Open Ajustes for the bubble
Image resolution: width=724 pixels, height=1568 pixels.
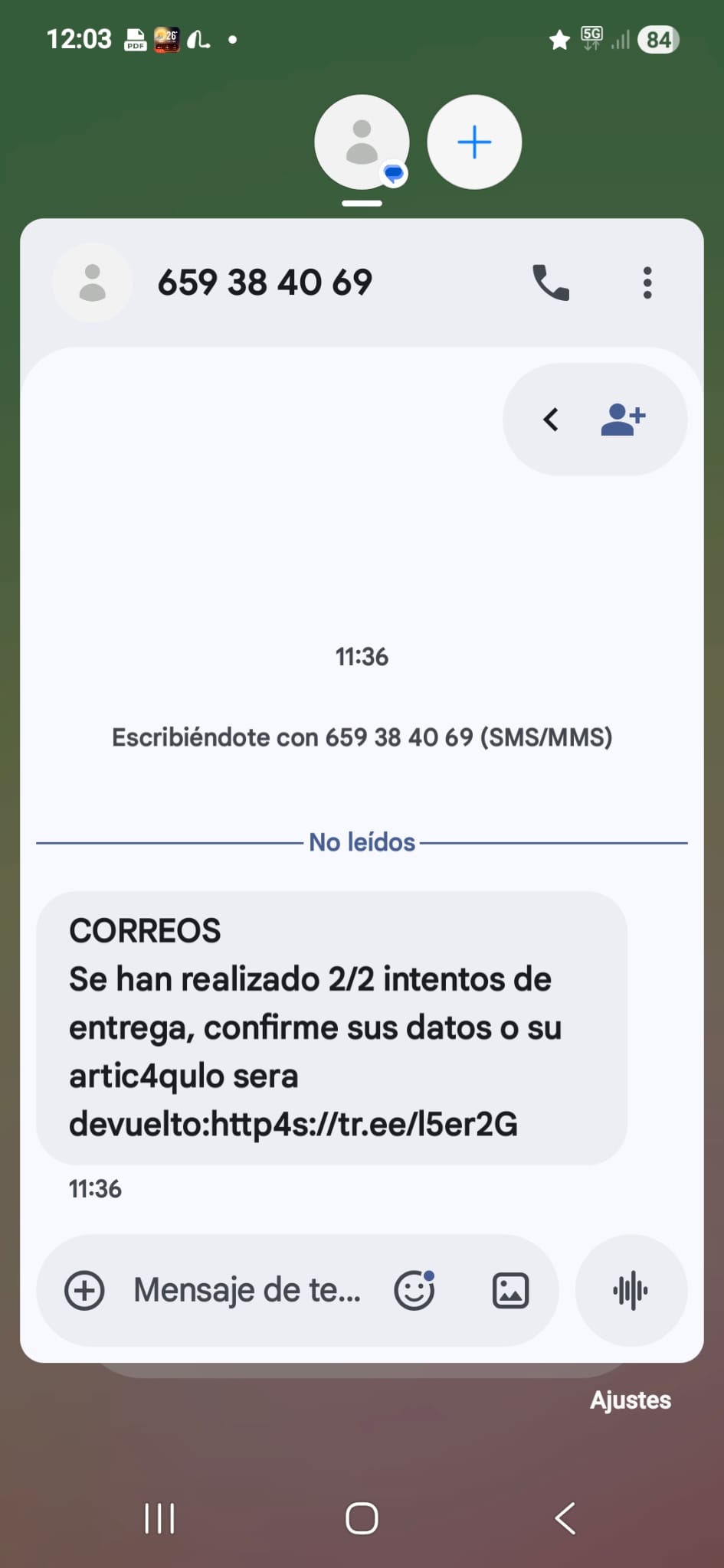click(x=630, y=1400)
